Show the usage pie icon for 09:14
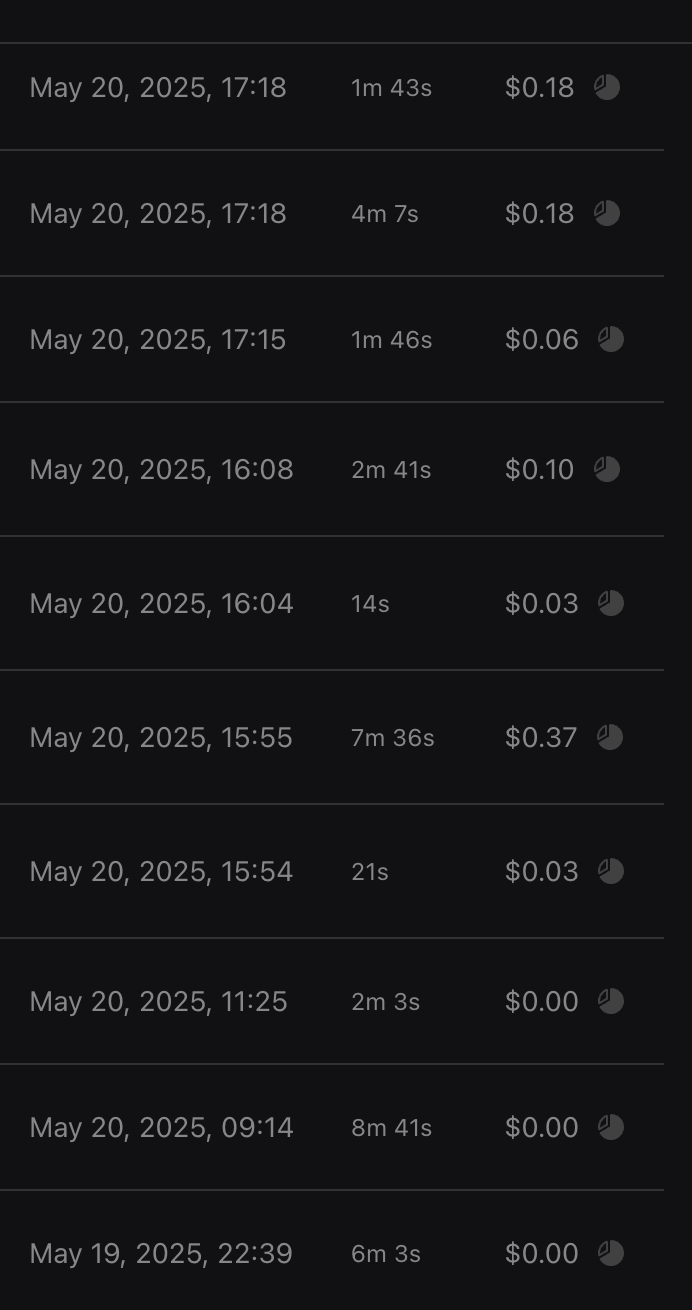Screen dimensions: 692x1310 pos(611,1128)
